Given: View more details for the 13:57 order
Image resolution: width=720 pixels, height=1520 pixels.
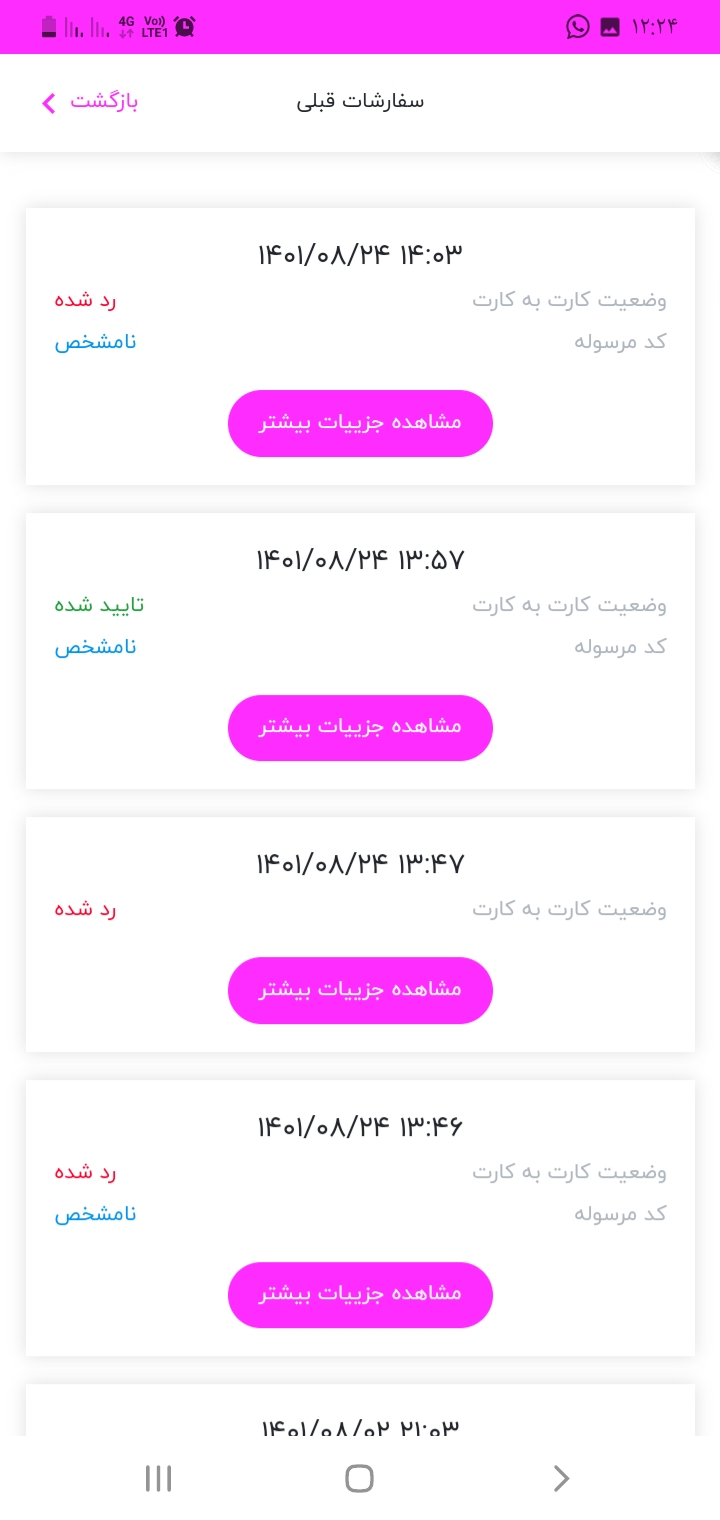Looking at the screenshot, I should [360, 728].
